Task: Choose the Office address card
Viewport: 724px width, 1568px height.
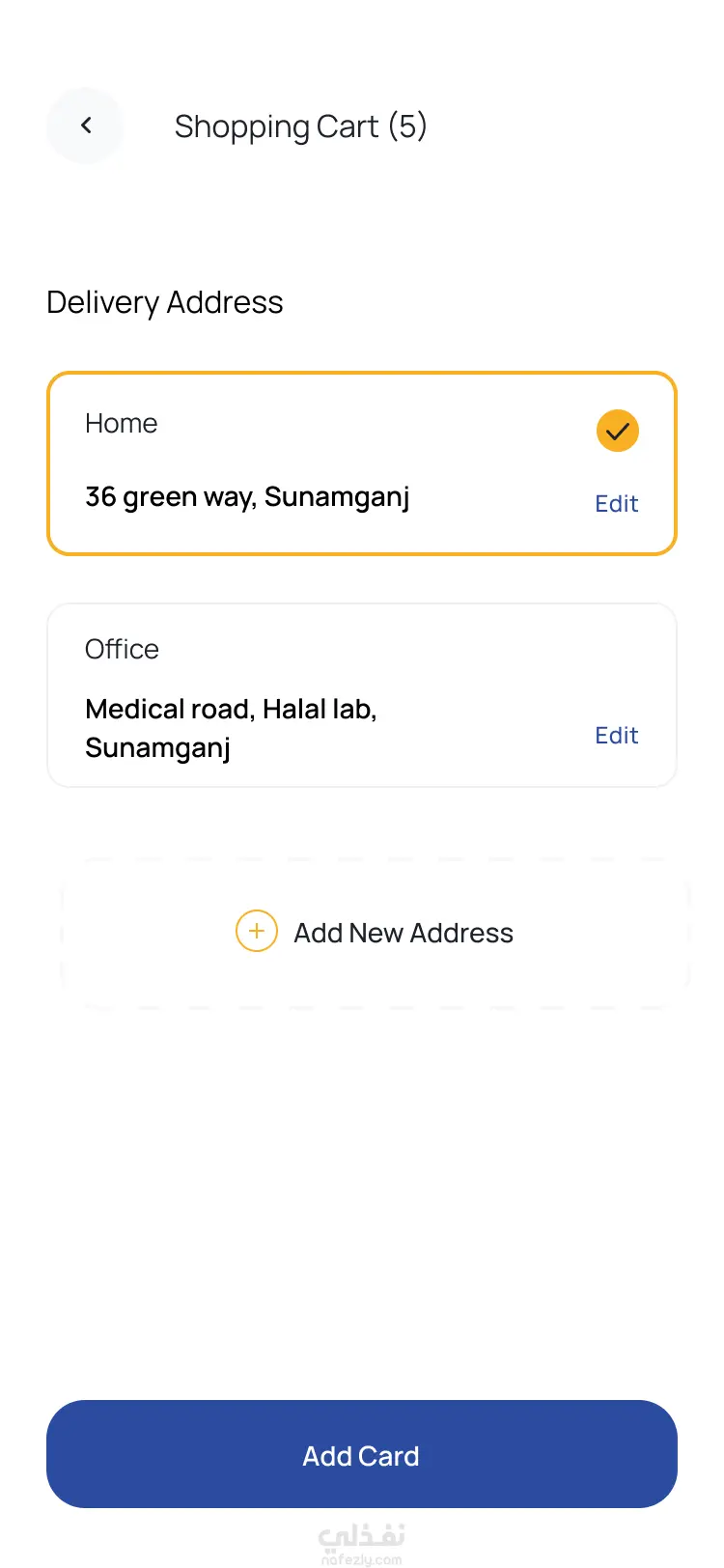Action: point(319,693)
